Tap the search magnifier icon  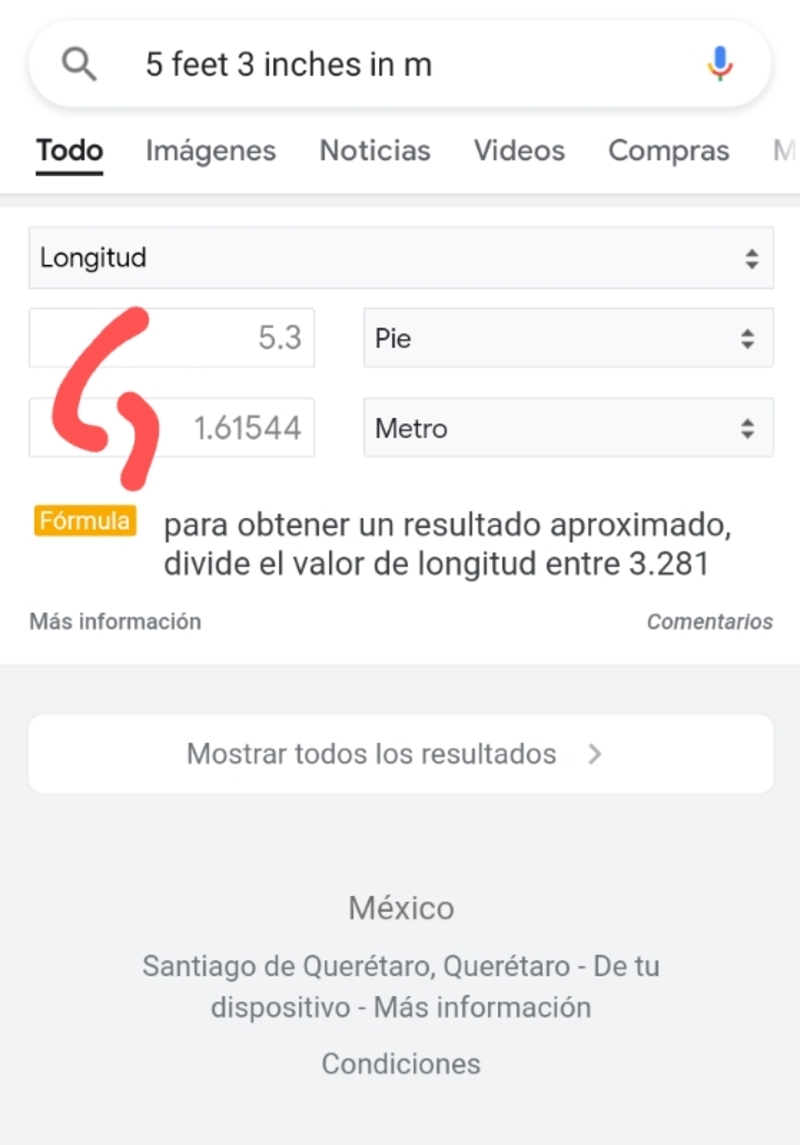[79, 65]
